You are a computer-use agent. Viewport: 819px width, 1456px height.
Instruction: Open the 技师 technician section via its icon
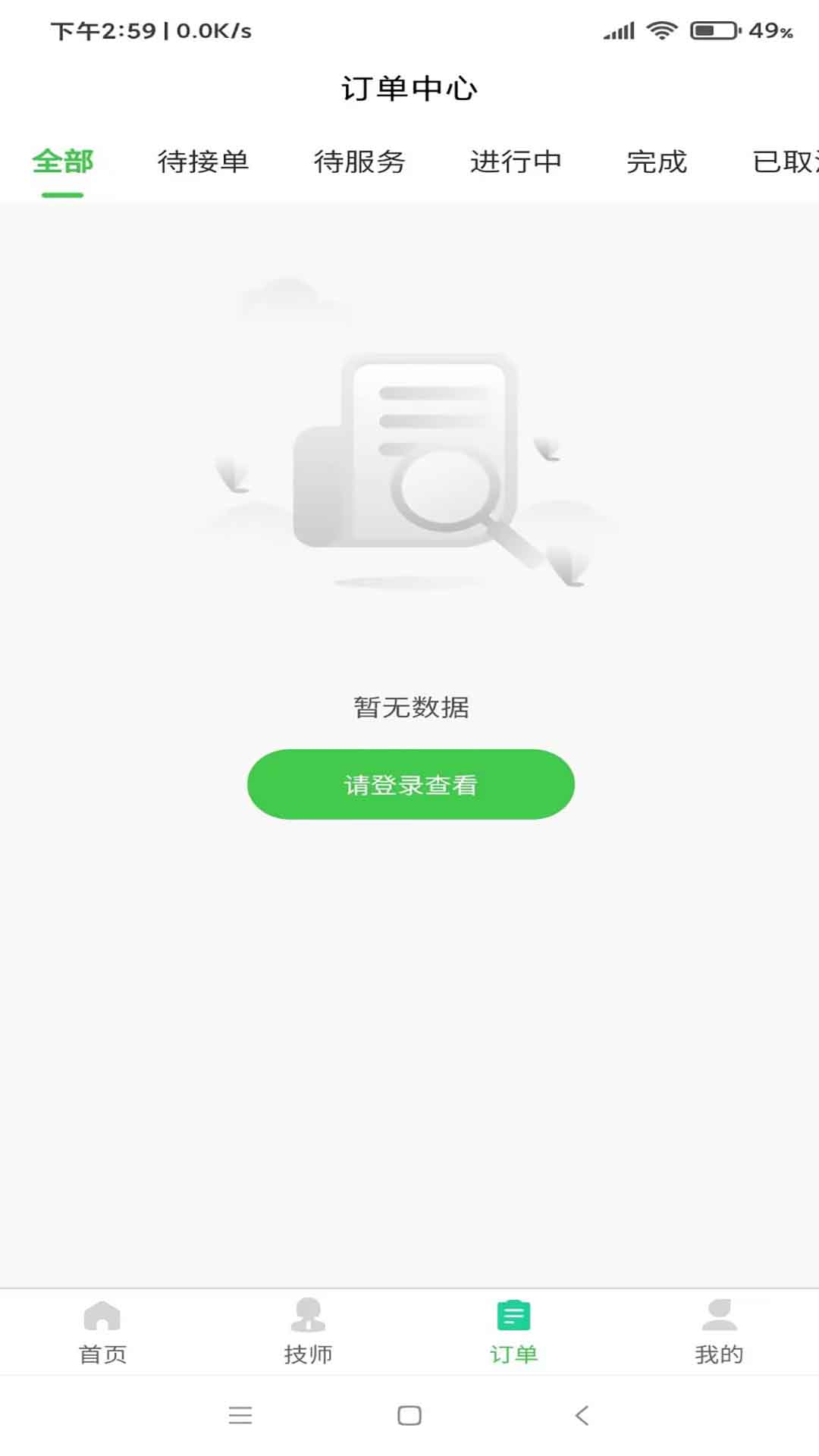(307, 1314)
